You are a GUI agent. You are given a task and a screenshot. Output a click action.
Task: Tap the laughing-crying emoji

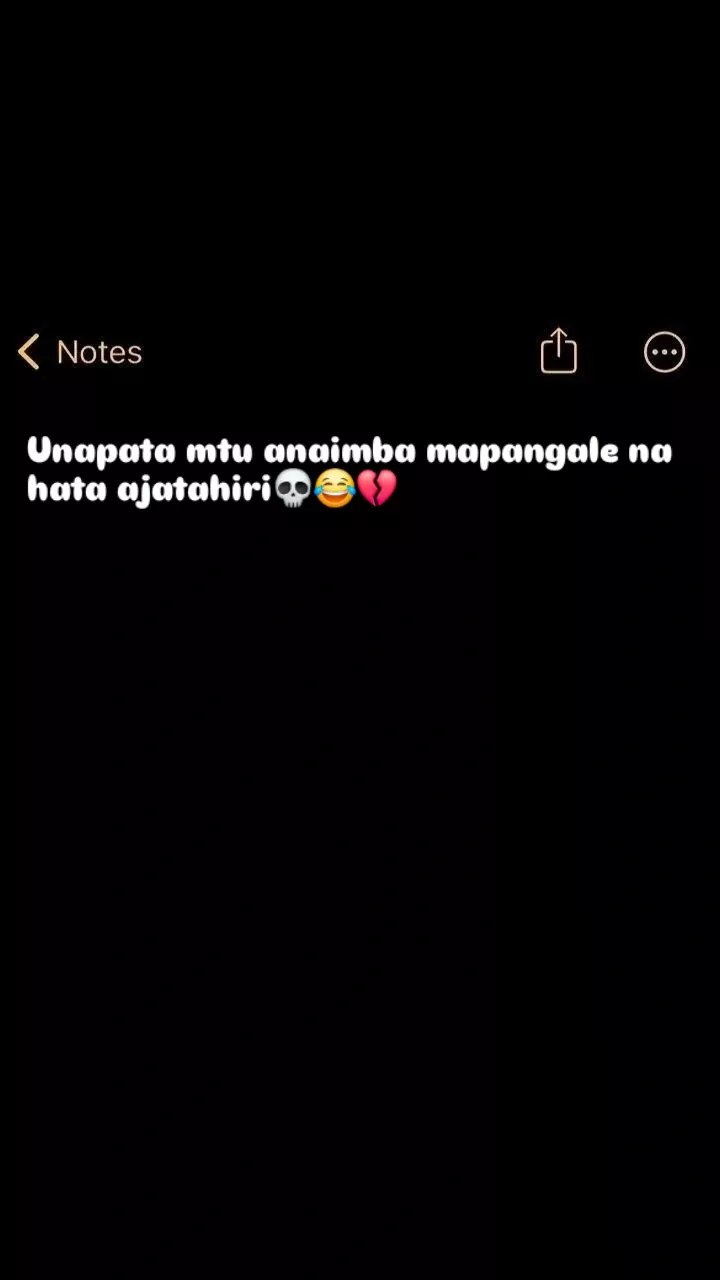click(x=335, y=491)
